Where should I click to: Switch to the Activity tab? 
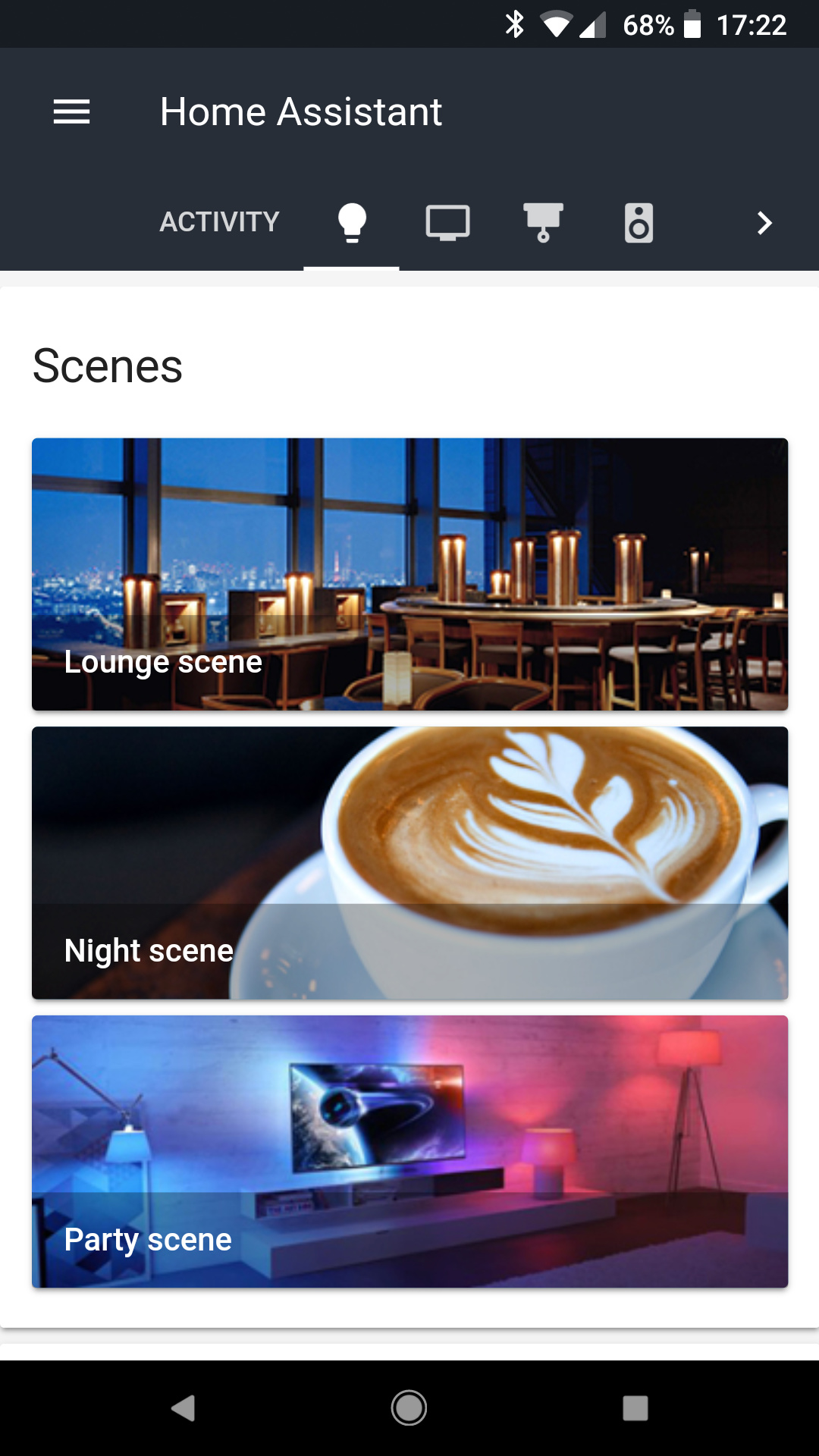pos(219,222)
